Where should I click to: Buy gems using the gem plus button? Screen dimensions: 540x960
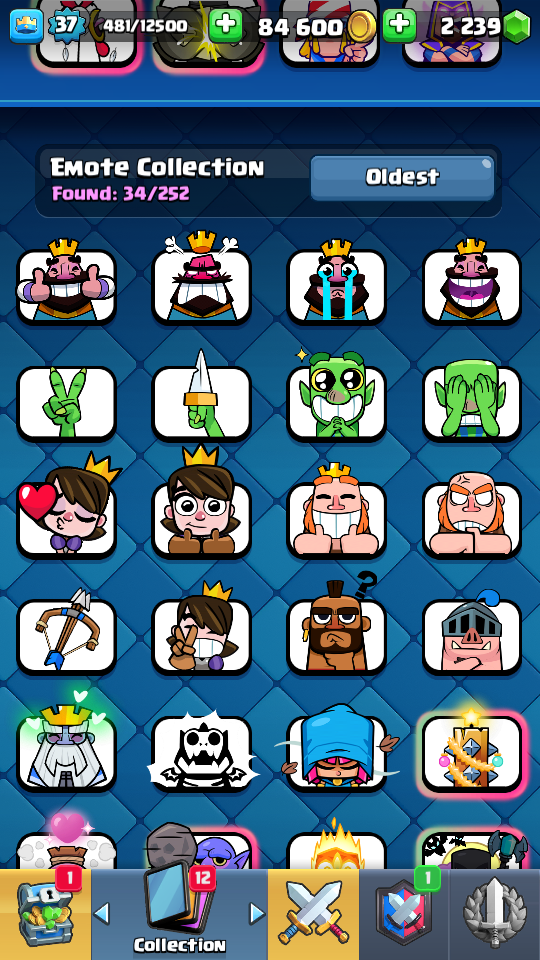coord(399,26)
